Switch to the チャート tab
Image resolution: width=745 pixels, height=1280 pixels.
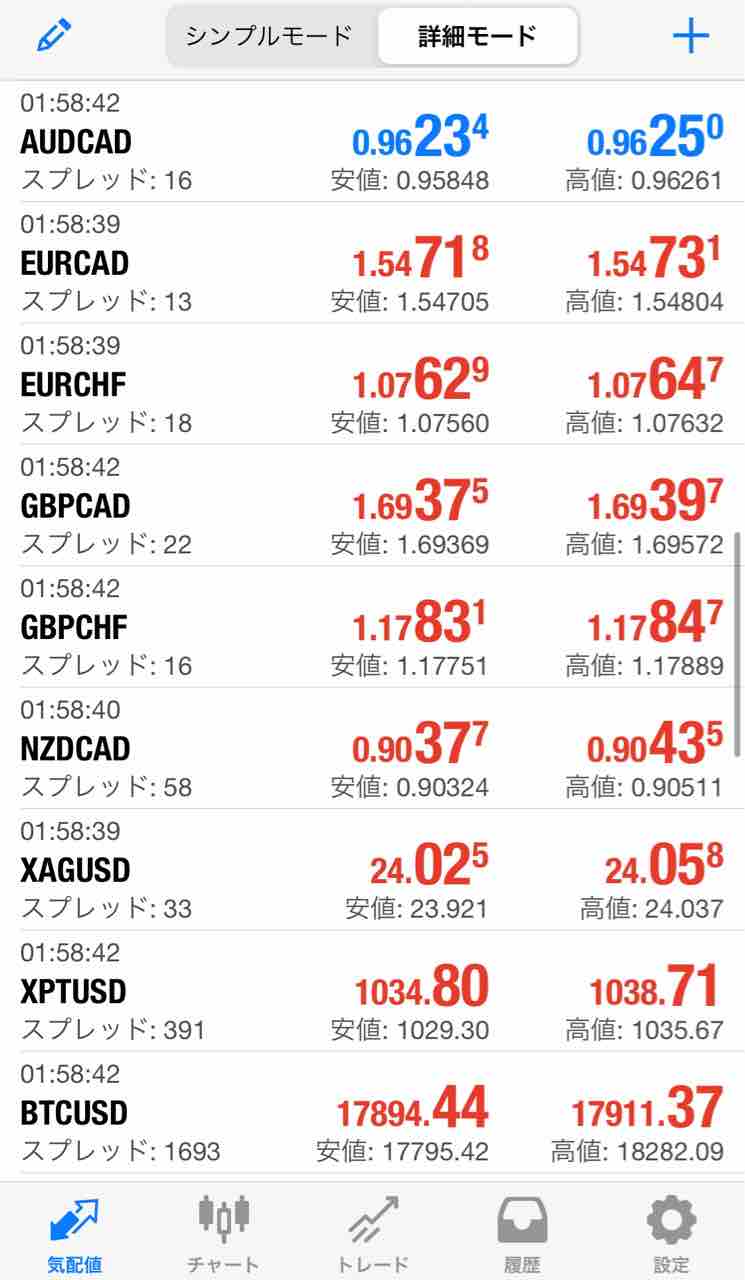click(223, 1233)
